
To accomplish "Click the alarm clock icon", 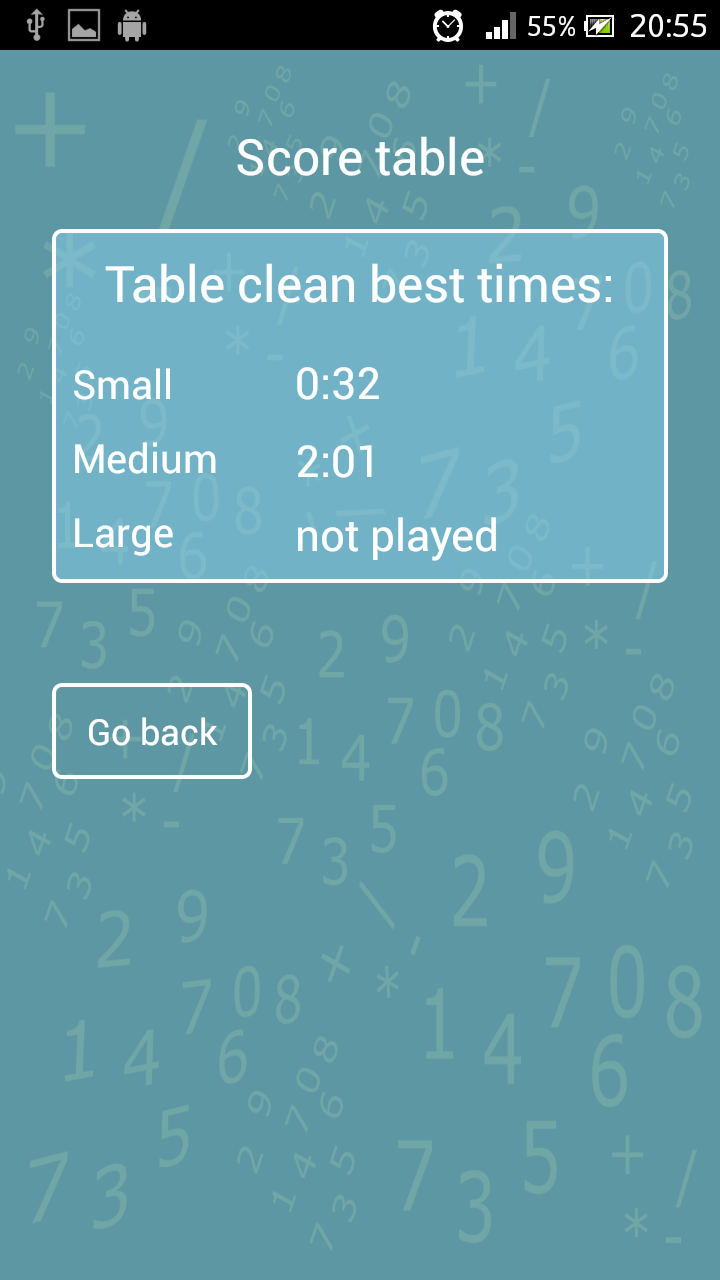I will point(449,25).
